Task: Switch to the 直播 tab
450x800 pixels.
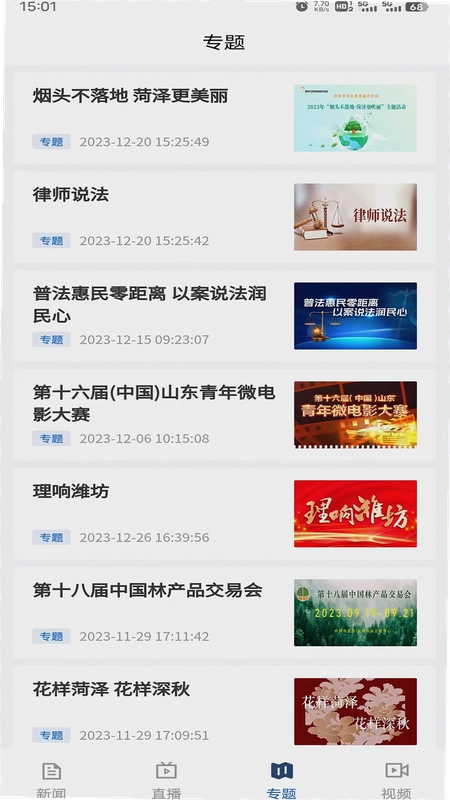Action: (166, 779)
